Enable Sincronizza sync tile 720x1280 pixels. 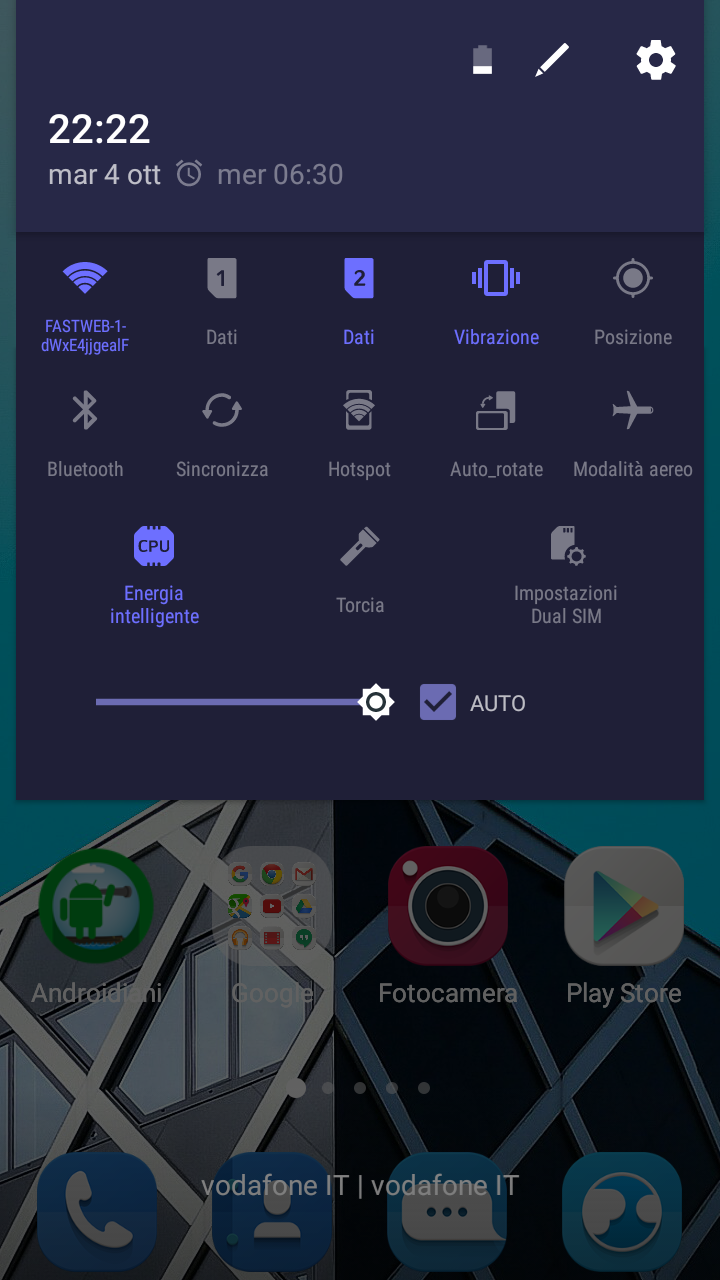point(222,410)
